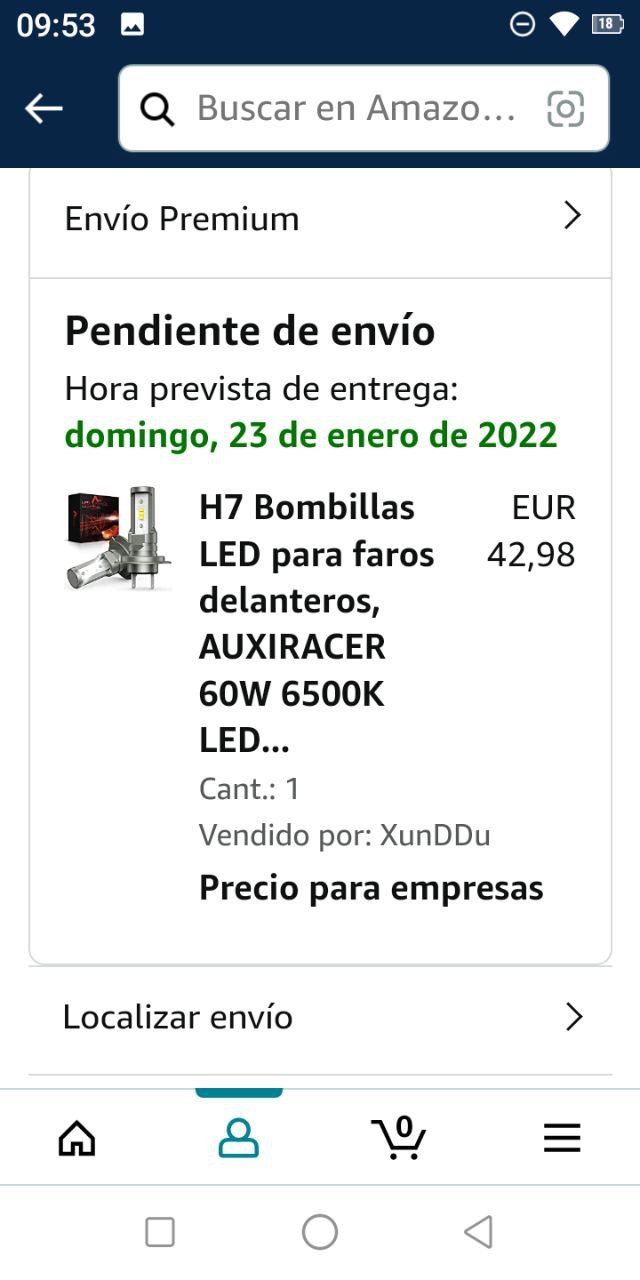640x1280 pixels.
Task: Open the camera scan search icon
Action: [565, 108]
